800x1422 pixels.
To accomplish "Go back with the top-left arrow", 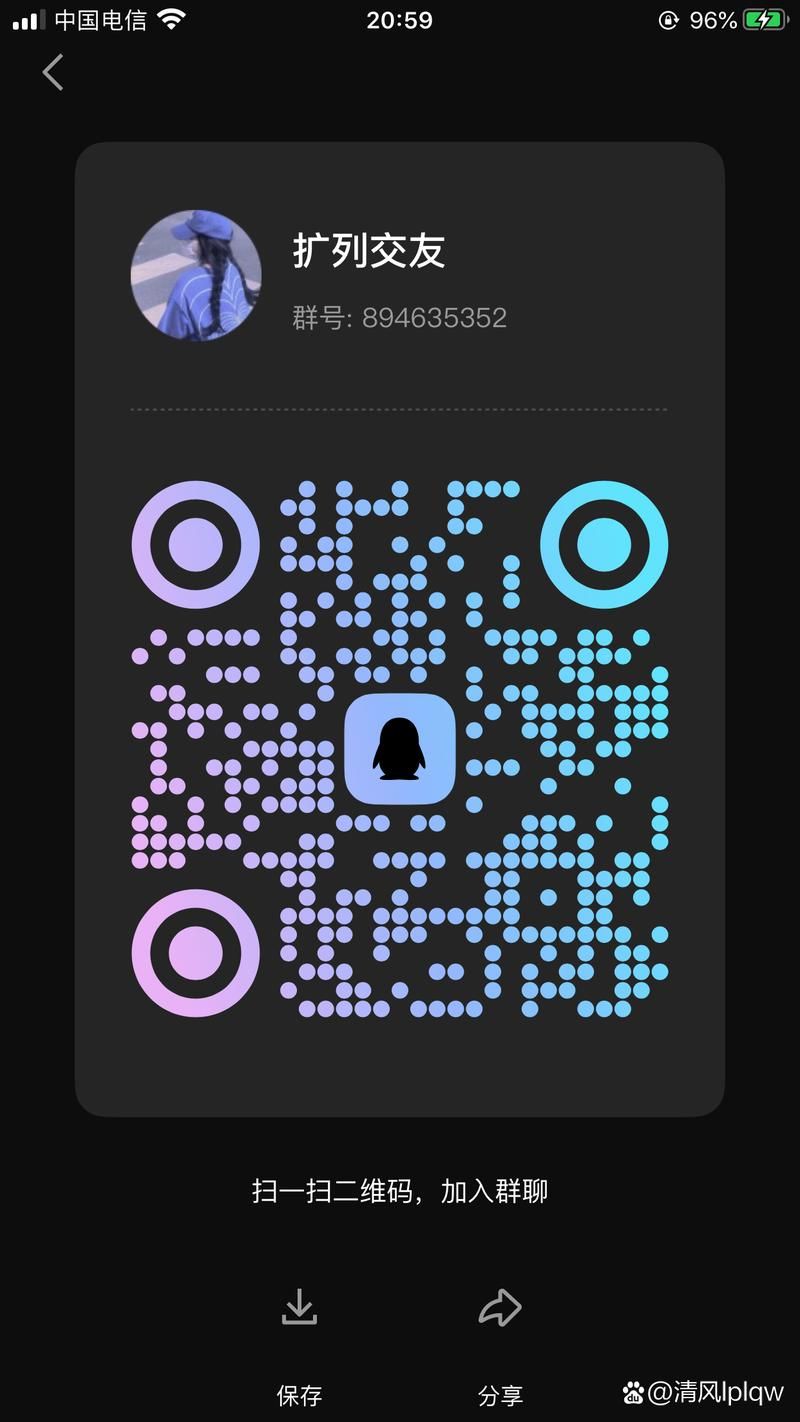I will (52, 72).
